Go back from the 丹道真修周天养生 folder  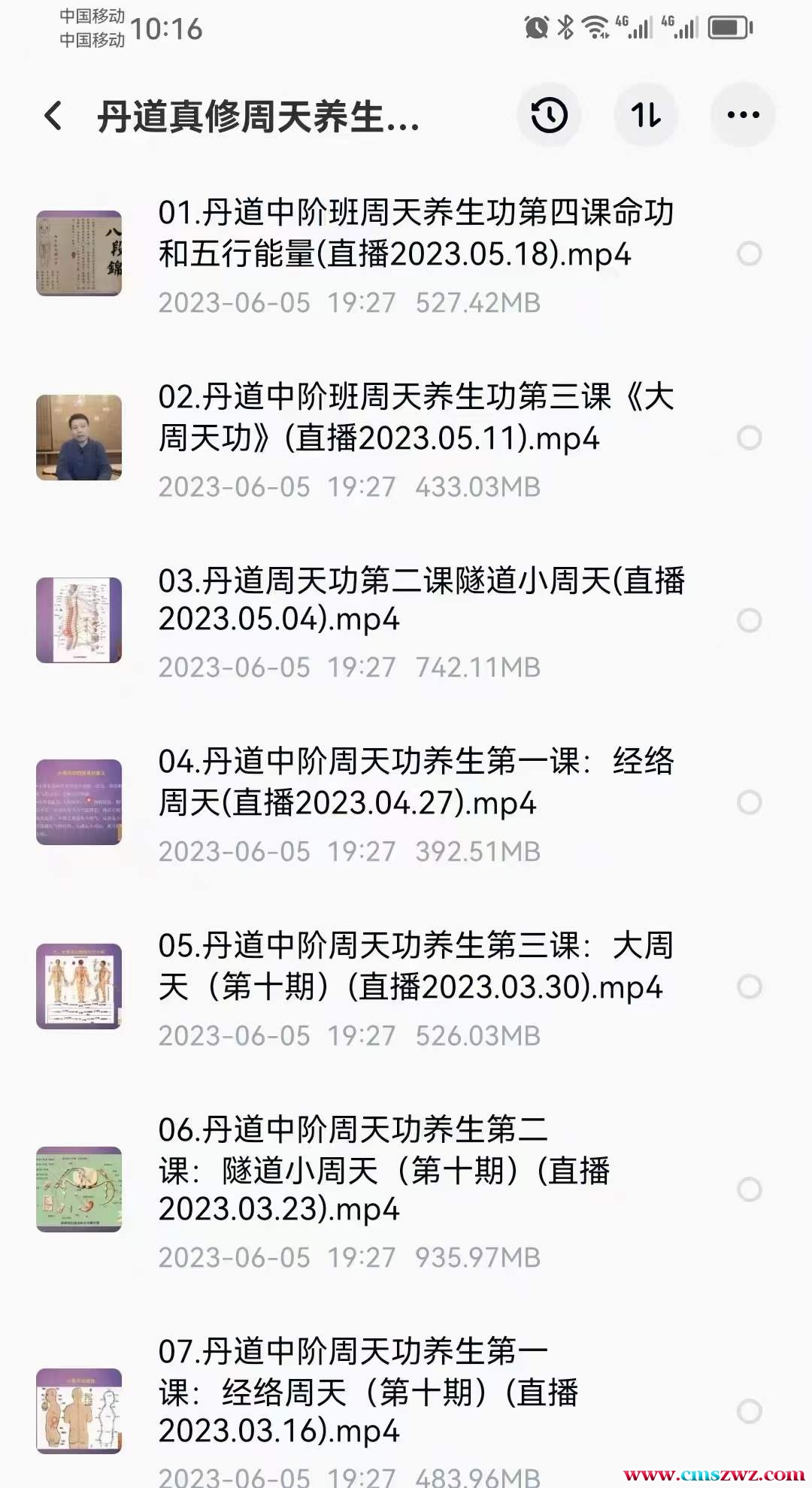[53, 116]
